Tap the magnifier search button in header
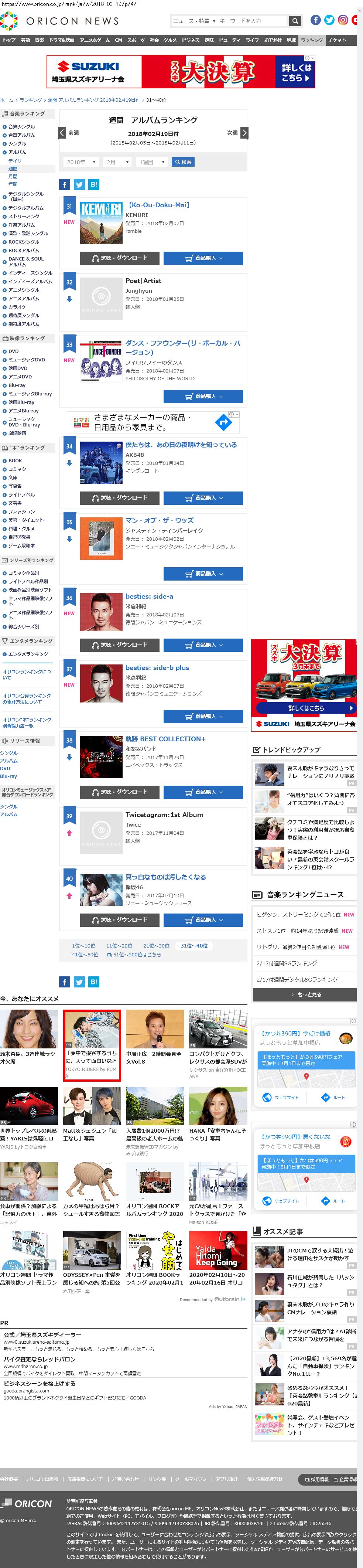The height and width of the screenshot is (1568, 363). click(295, 21)
